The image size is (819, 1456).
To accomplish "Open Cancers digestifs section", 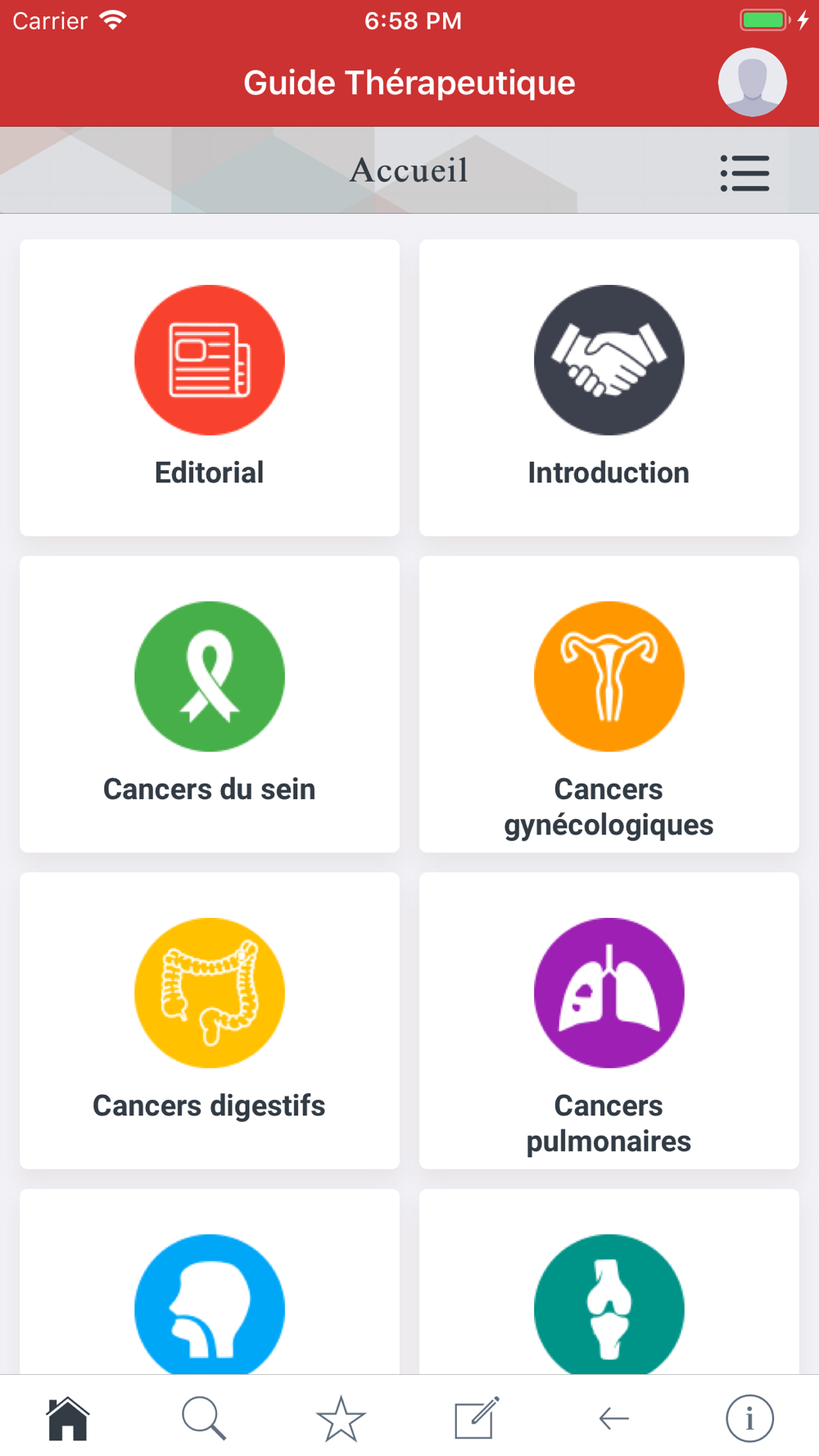I will click(x=210, y=1020).
